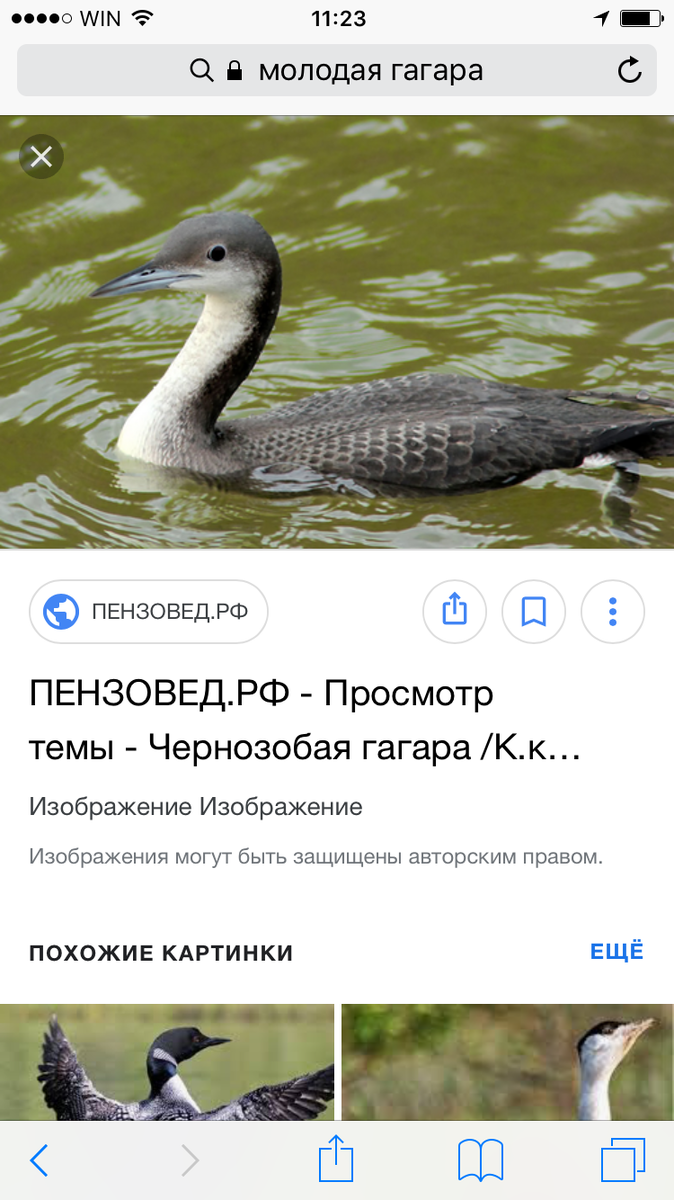Reload the page

pos(629,70)
